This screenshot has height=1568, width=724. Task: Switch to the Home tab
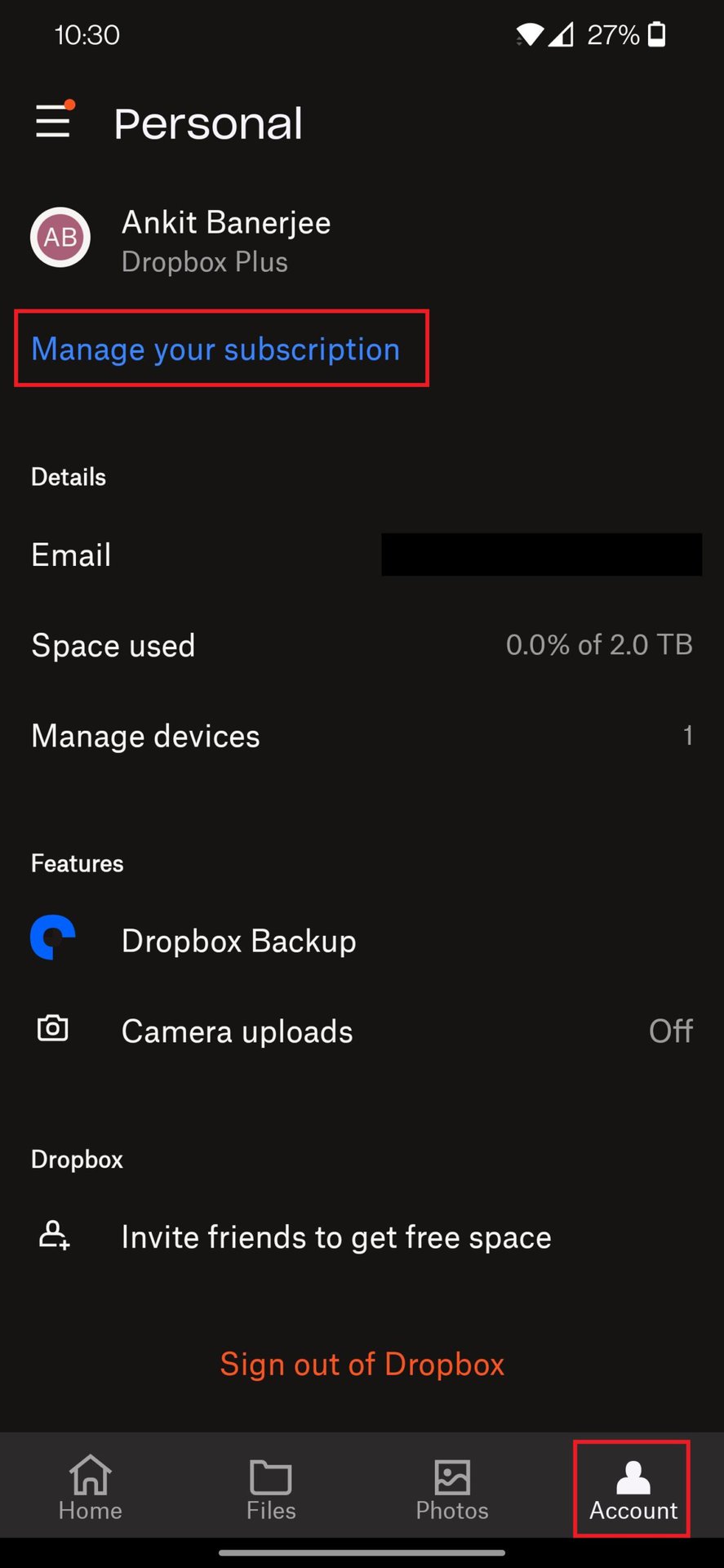[x=91, y=1487]
